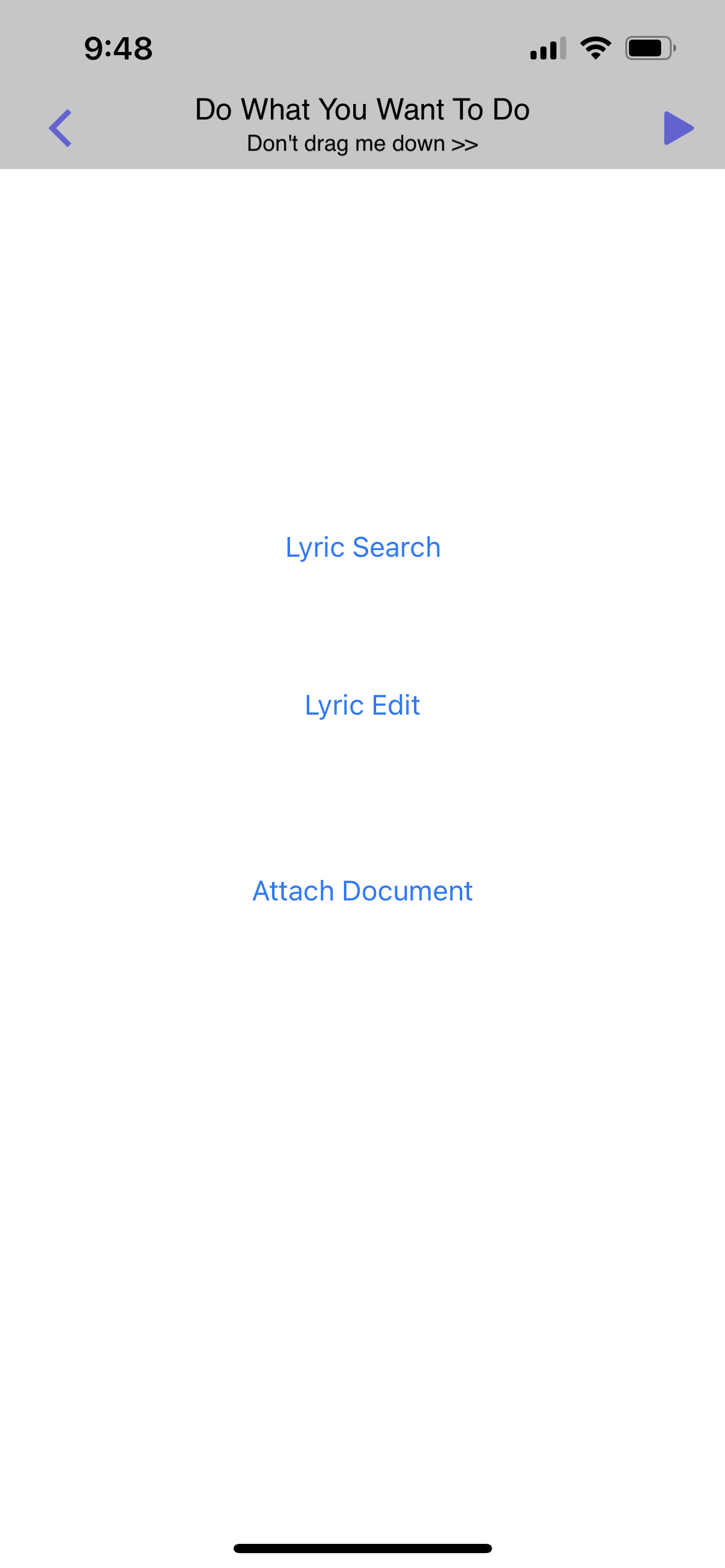Tap the cellular signal bars icon
725x1568 pixels.
(x=548, y=48)
